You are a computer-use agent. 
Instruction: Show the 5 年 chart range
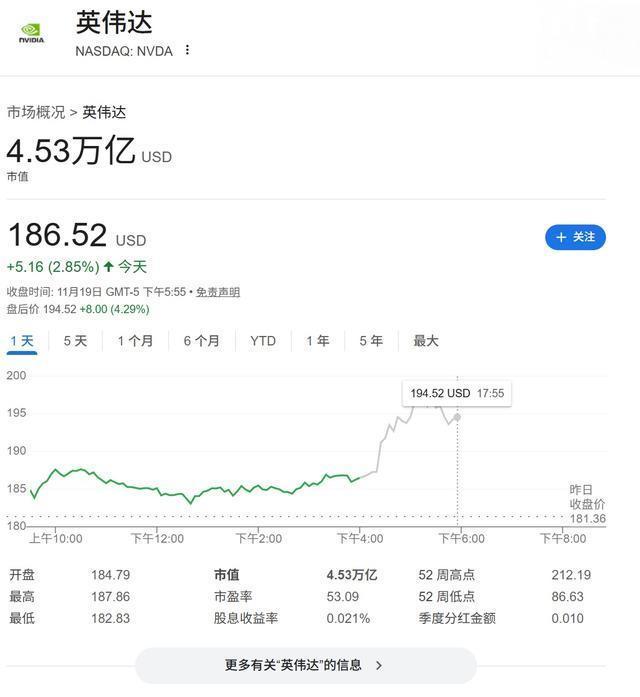[x=371, y=341]
